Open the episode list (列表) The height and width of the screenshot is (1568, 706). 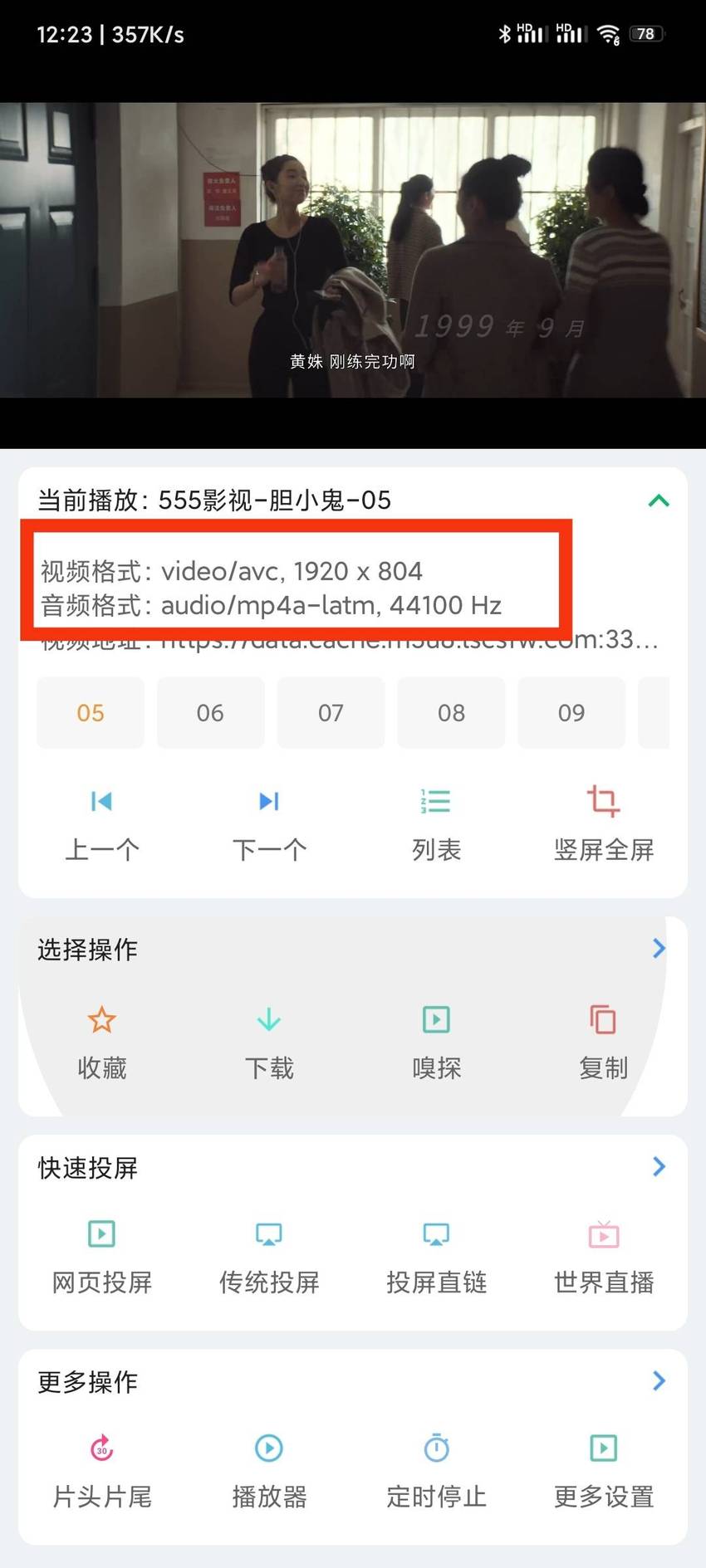pos(437,823)
